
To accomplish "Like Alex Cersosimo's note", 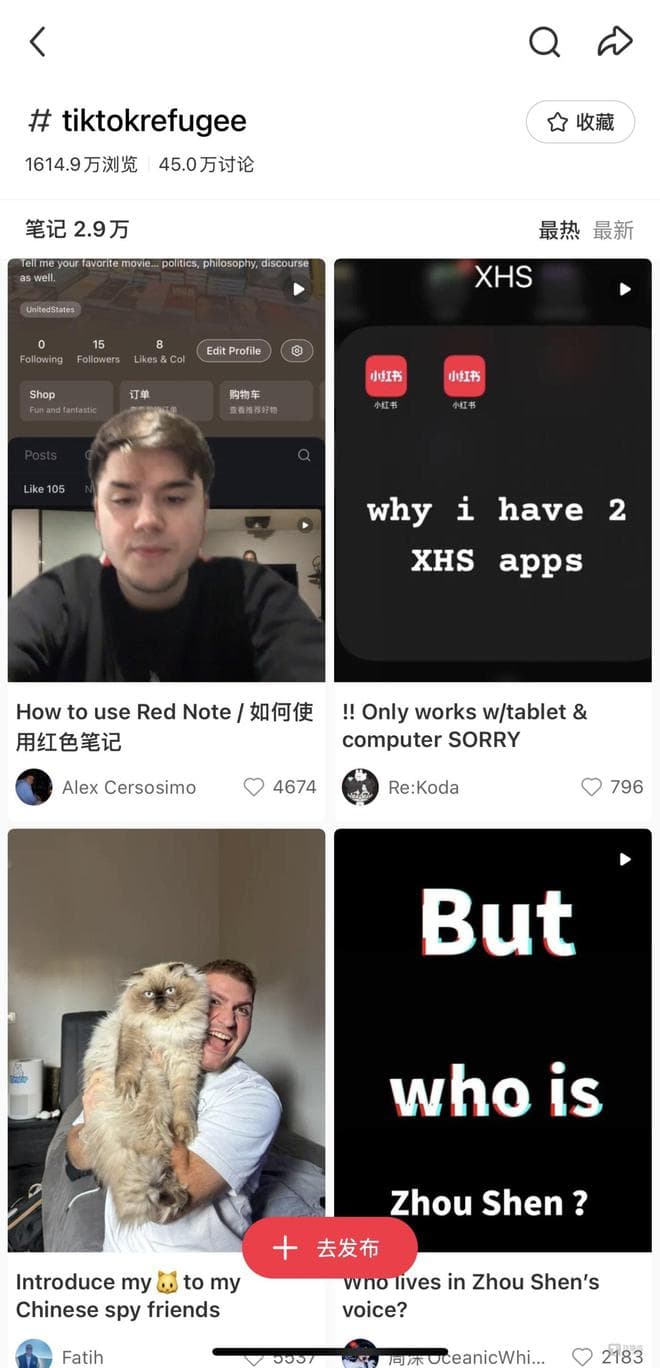I will [255, 787].
